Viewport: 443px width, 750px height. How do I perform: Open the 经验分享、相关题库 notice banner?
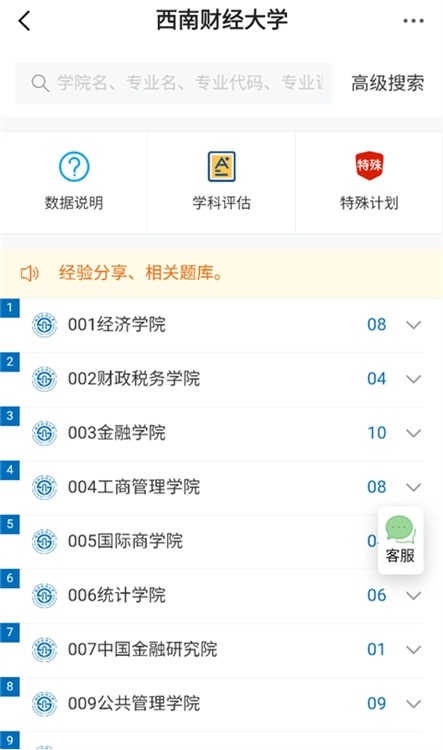222,274
